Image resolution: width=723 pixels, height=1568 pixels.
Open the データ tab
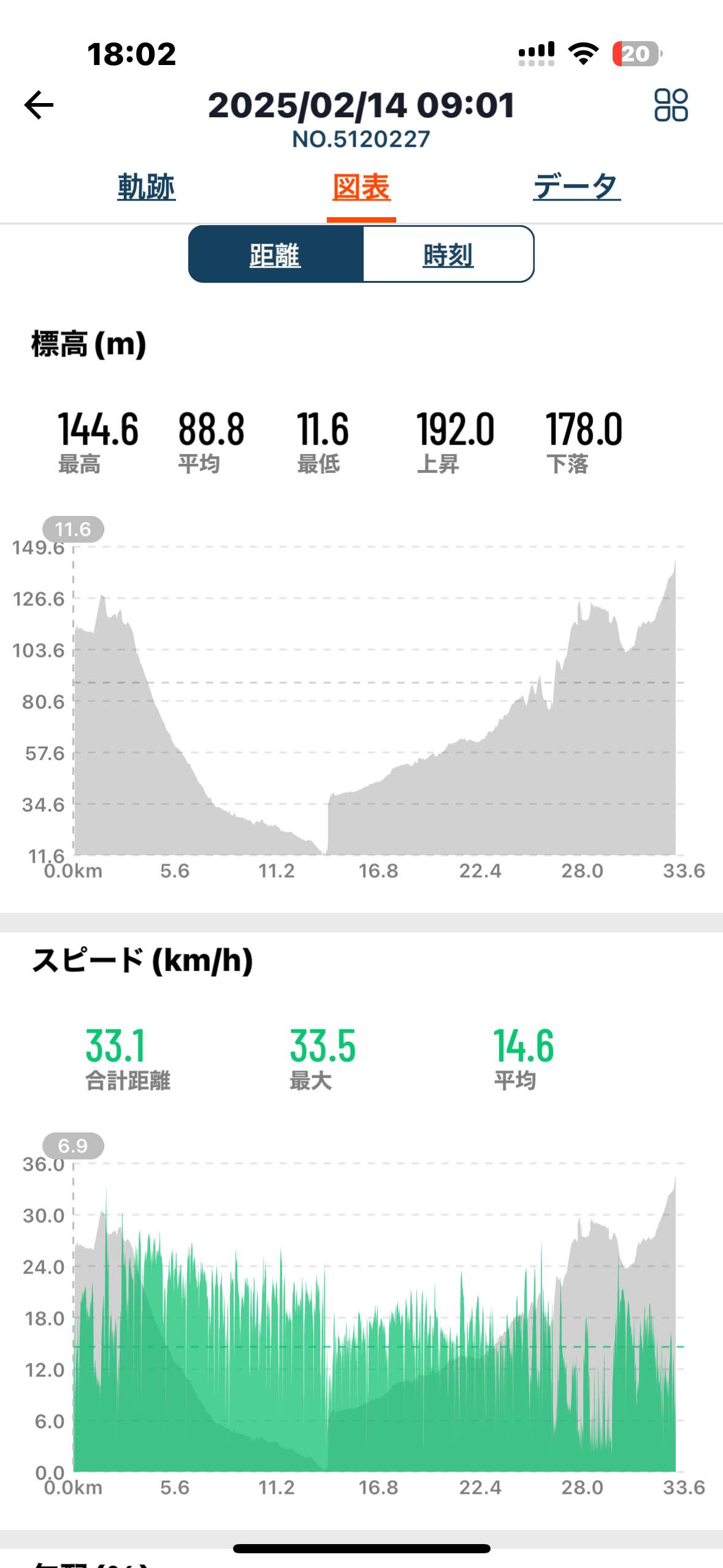[576, 187]
